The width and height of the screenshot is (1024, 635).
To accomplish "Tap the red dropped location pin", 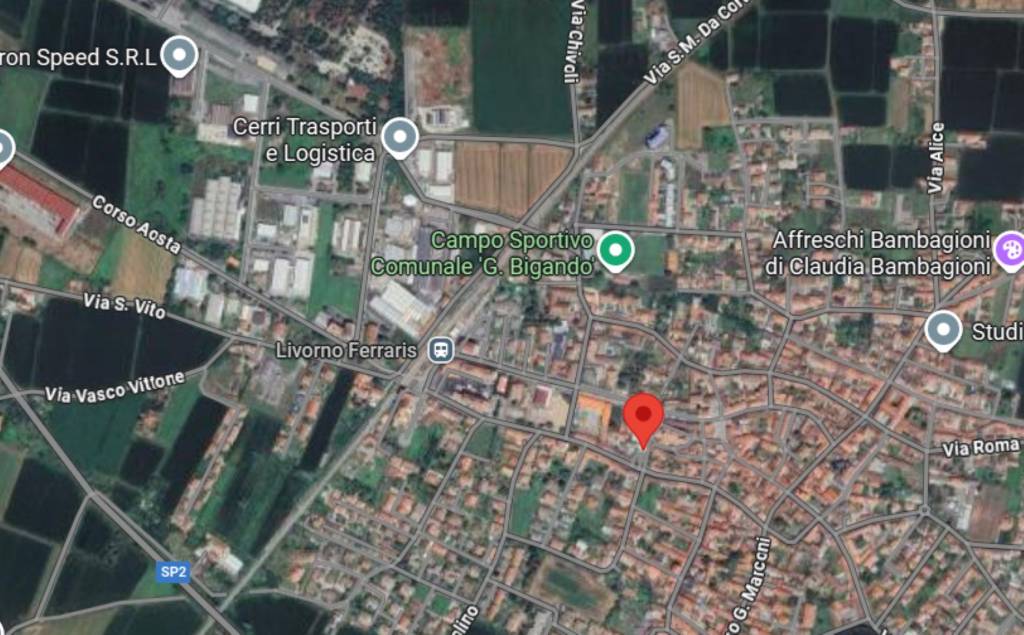I will pyautogui.click(x=643, y=417).
